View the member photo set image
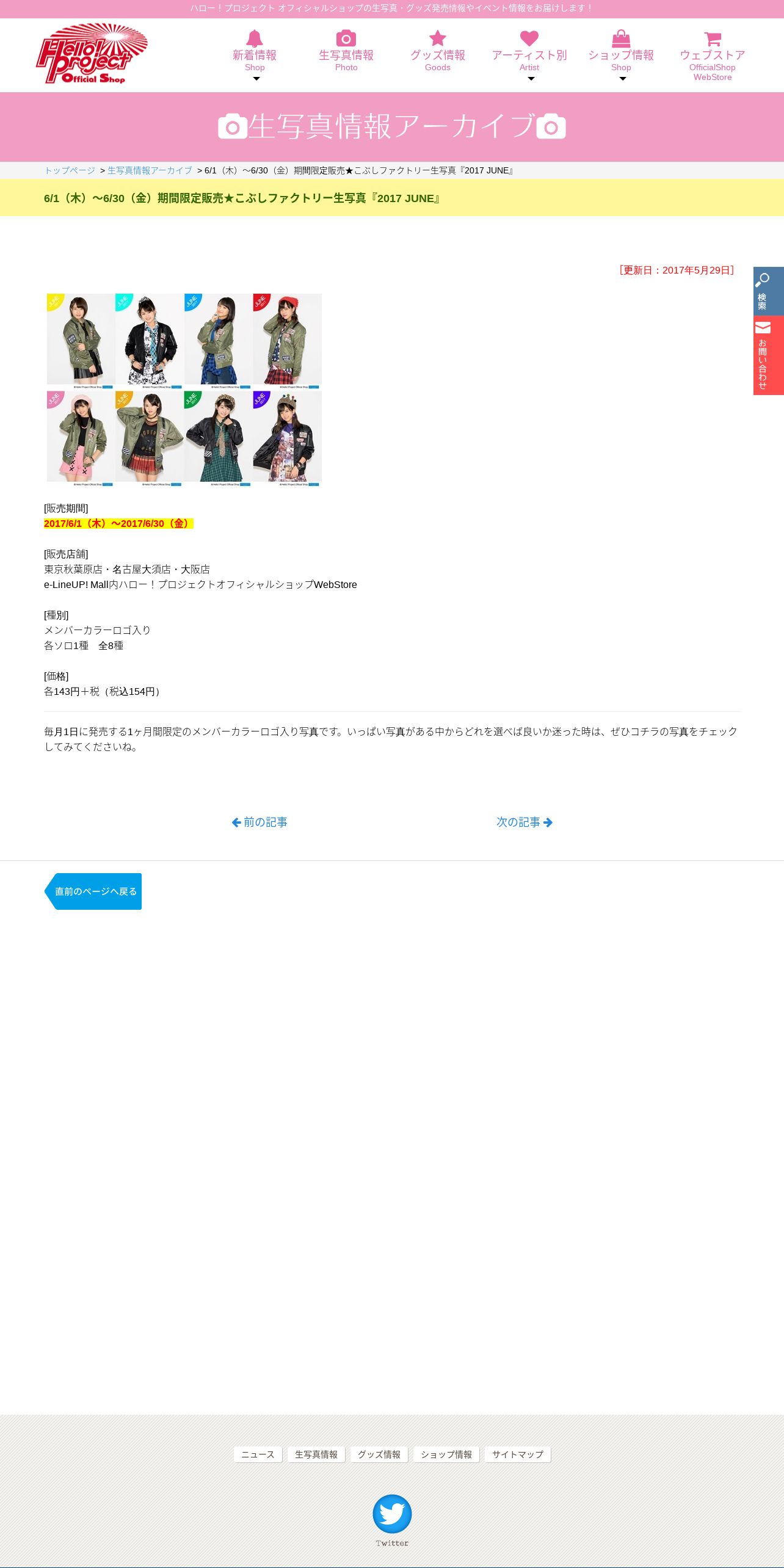The width and height of the screenshot is (784, 1568). (184, 390)
